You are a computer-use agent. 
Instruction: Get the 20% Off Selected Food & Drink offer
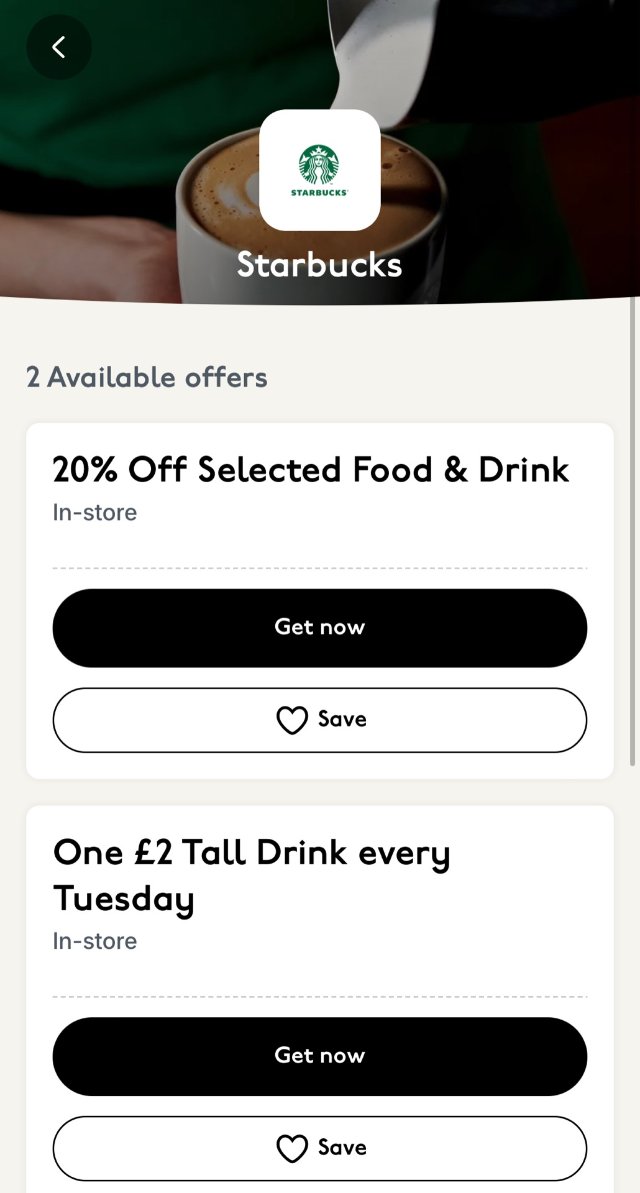pyautogui.click(x=320, y=628)
